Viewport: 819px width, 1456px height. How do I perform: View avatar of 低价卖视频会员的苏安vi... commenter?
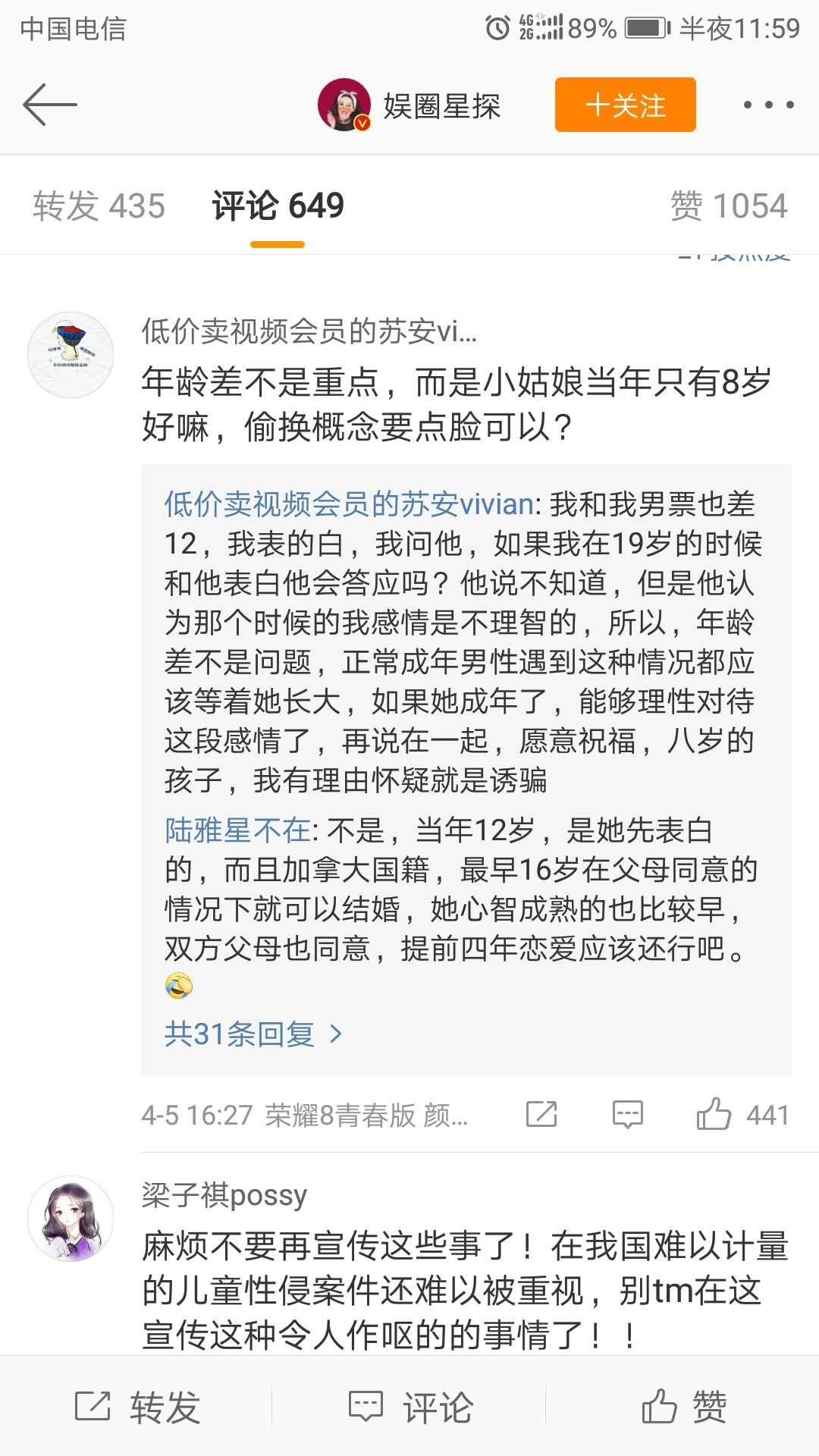[71, 354]
